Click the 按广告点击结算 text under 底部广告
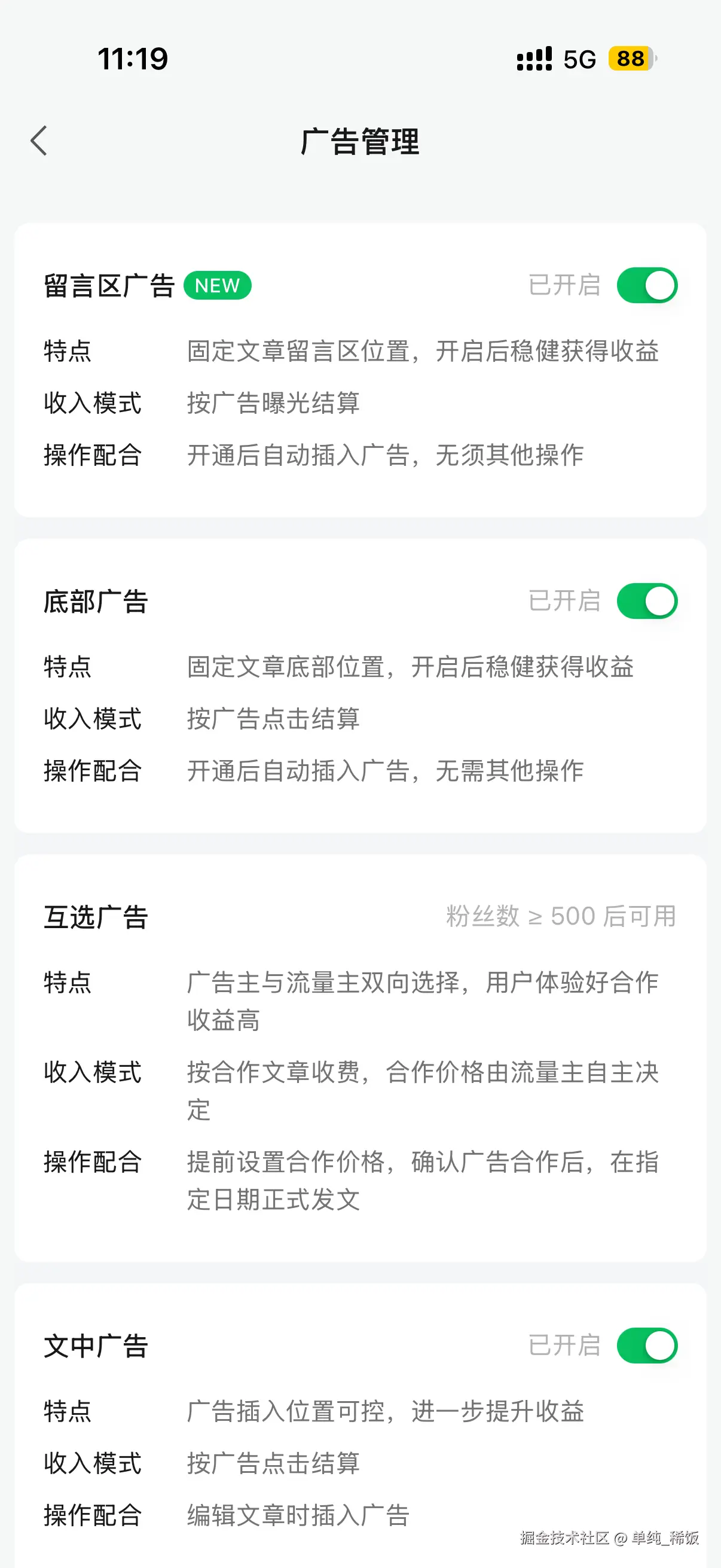Image resolution: width=721 pixels, height=1568 pixels. click(x=273, y=719)
